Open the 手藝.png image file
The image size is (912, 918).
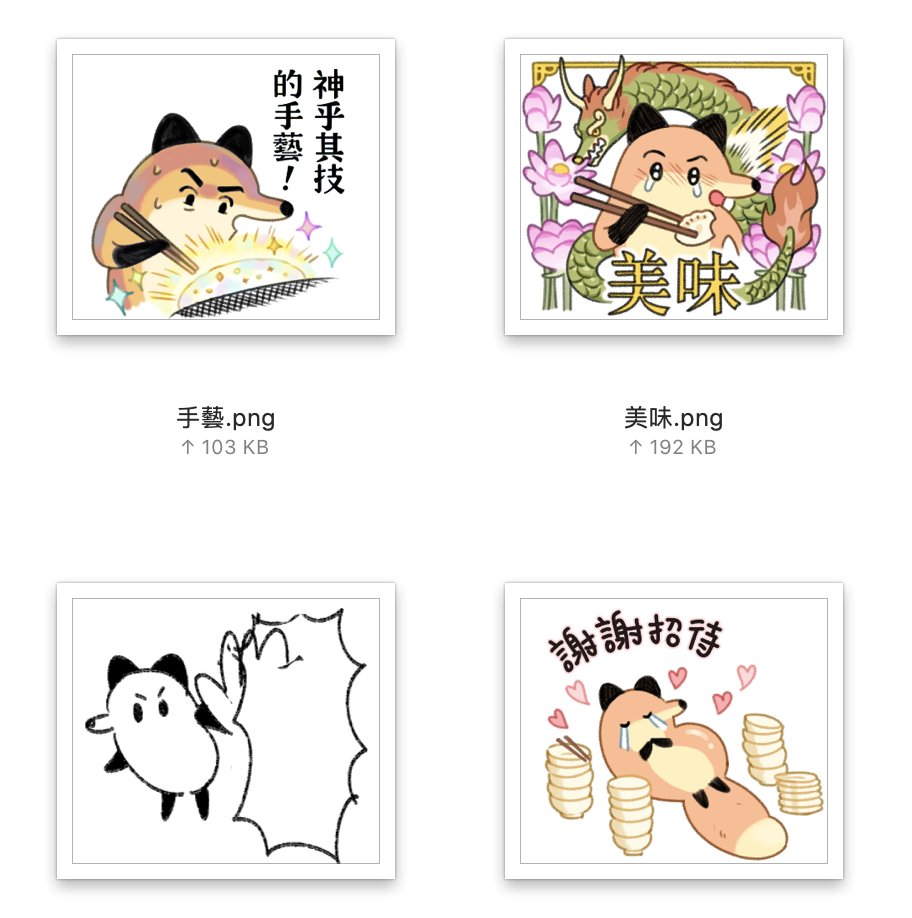pos(226,187)
